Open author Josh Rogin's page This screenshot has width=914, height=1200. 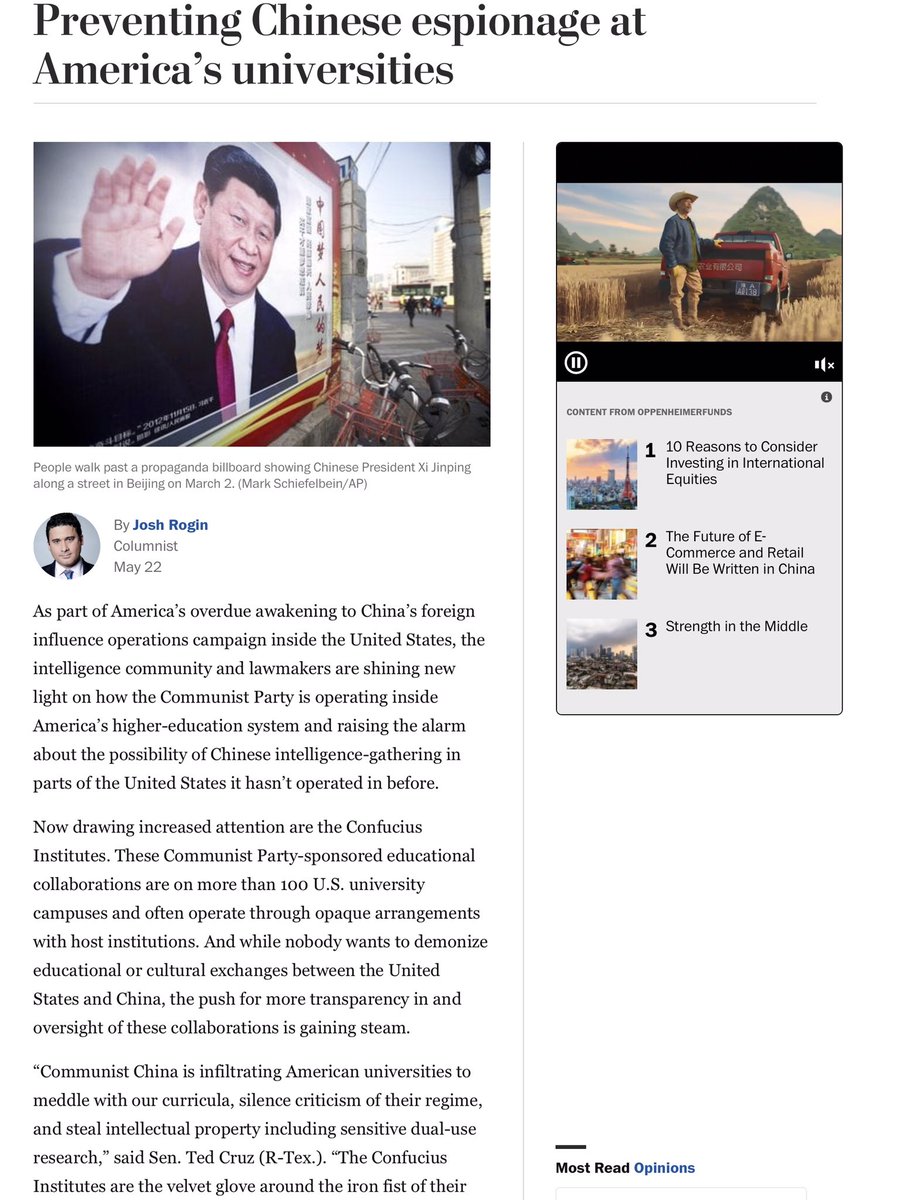pyautogui.click(x=170, y=525)
